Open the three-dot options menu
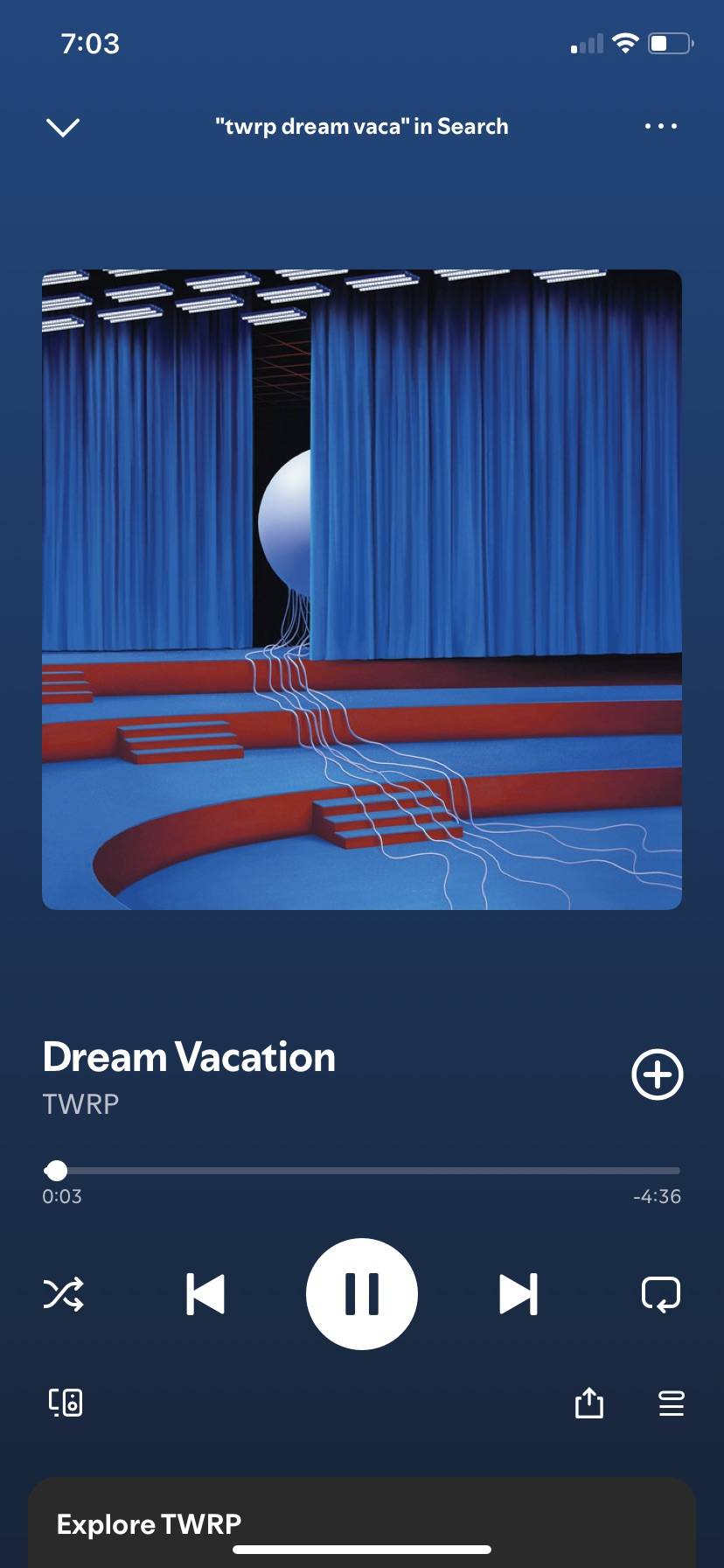Image resolution: width=724 pixels, height=1568 pixels. click(660, 127)
